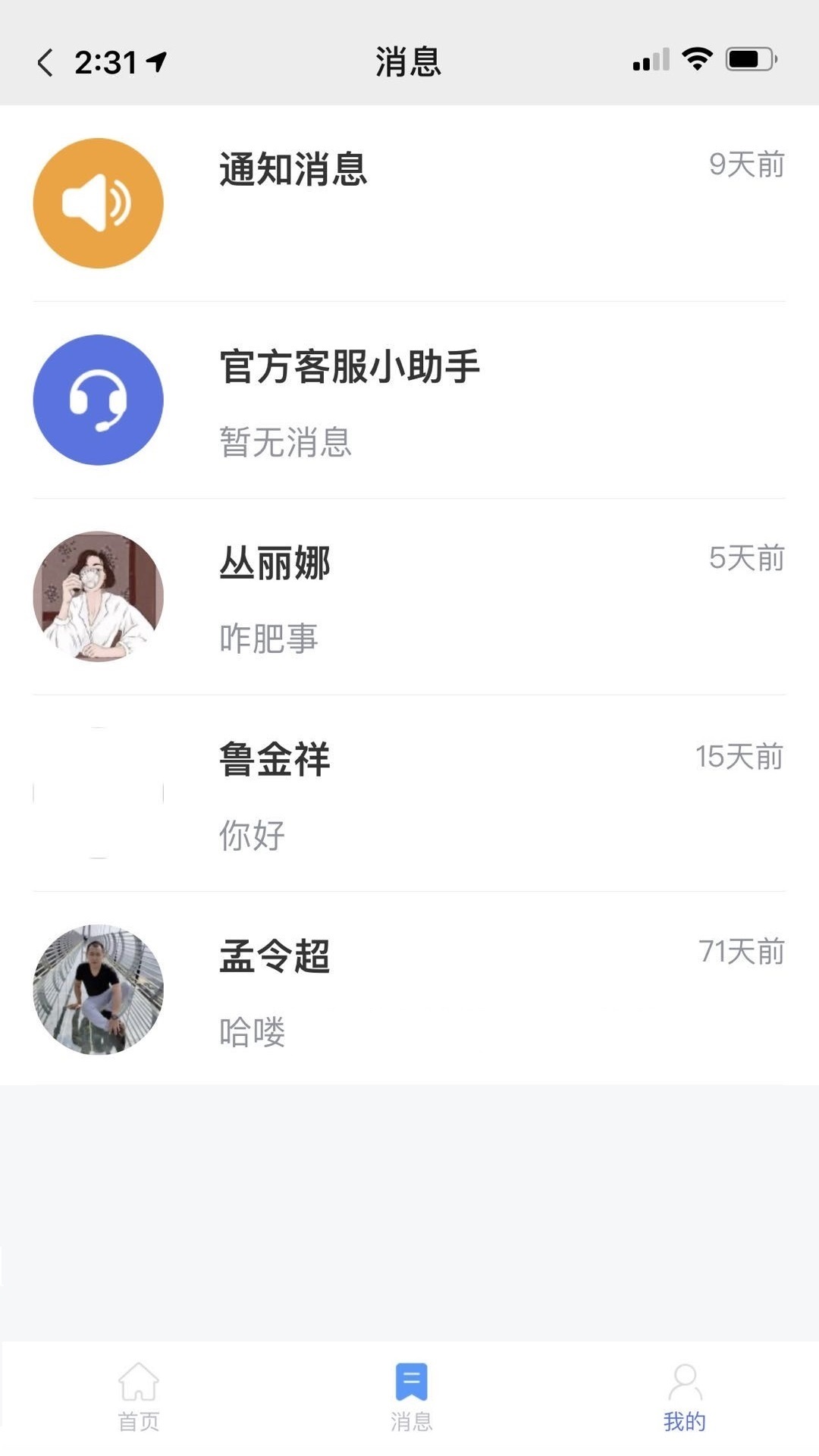Open 官方客服小助手 support chat

(409, 400)
